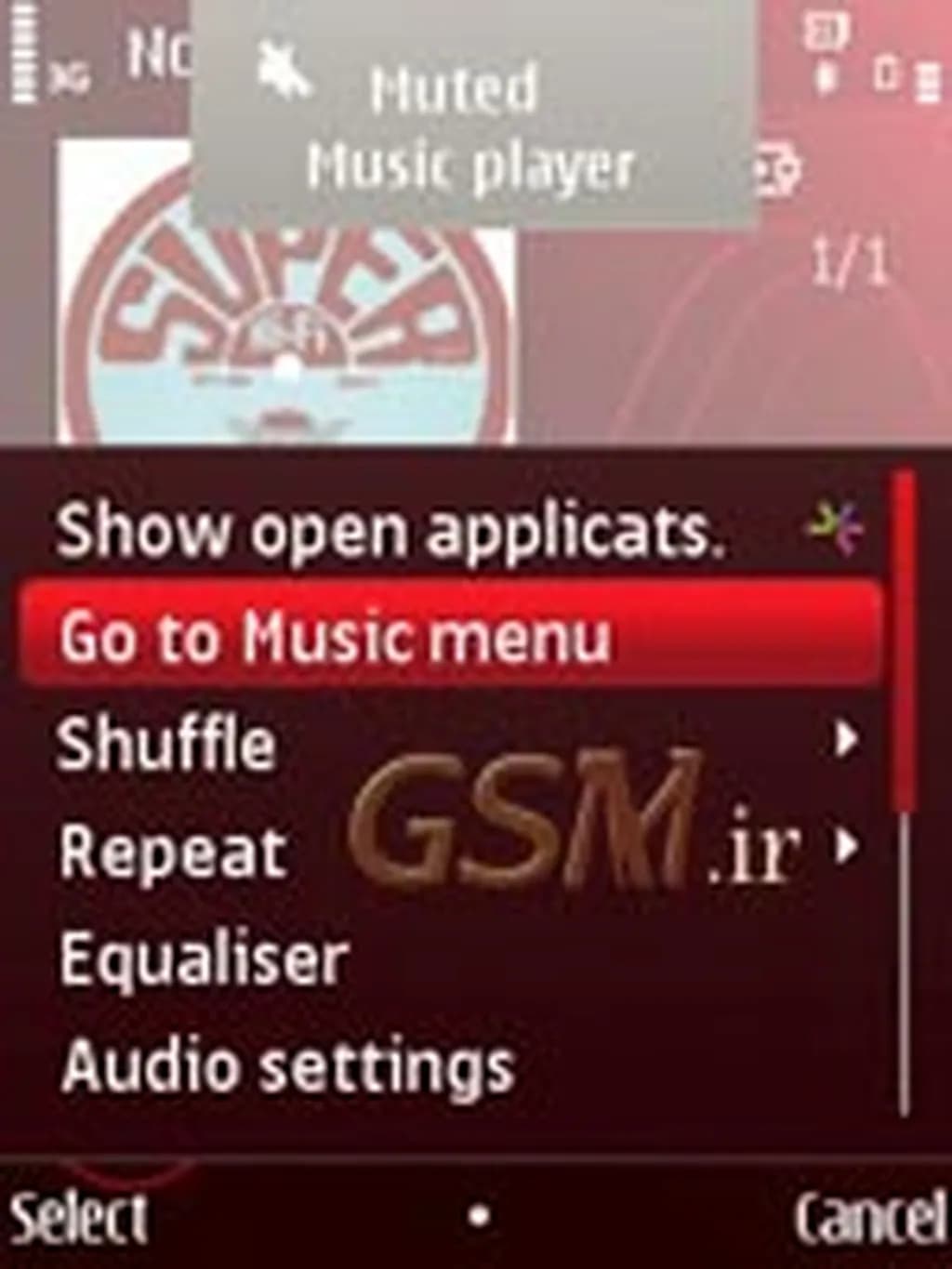Select Go to Music menu
This screenshot has height=1269, width=952.
(x=335, y=638)
